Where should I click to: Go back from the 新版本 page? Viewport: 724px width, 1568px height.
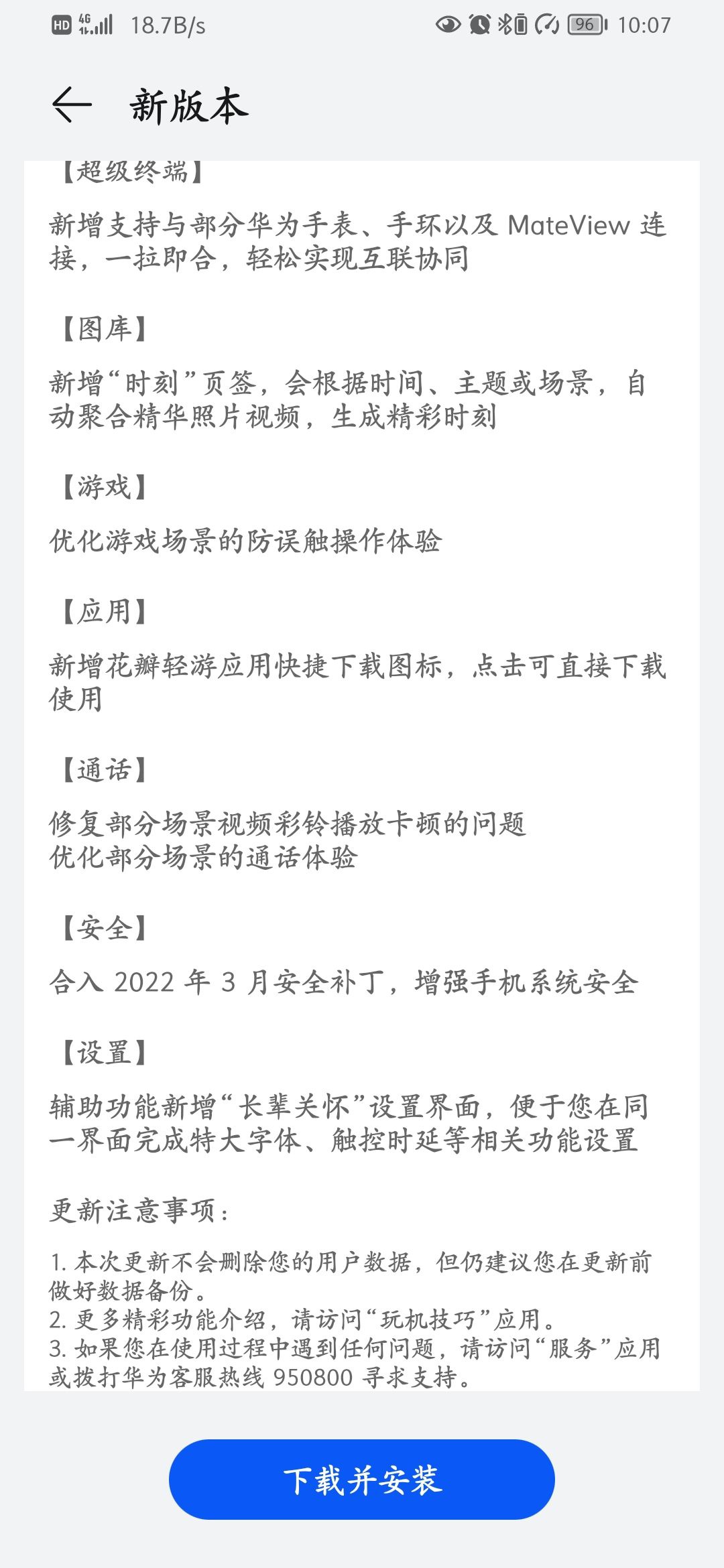pos(72,106)
